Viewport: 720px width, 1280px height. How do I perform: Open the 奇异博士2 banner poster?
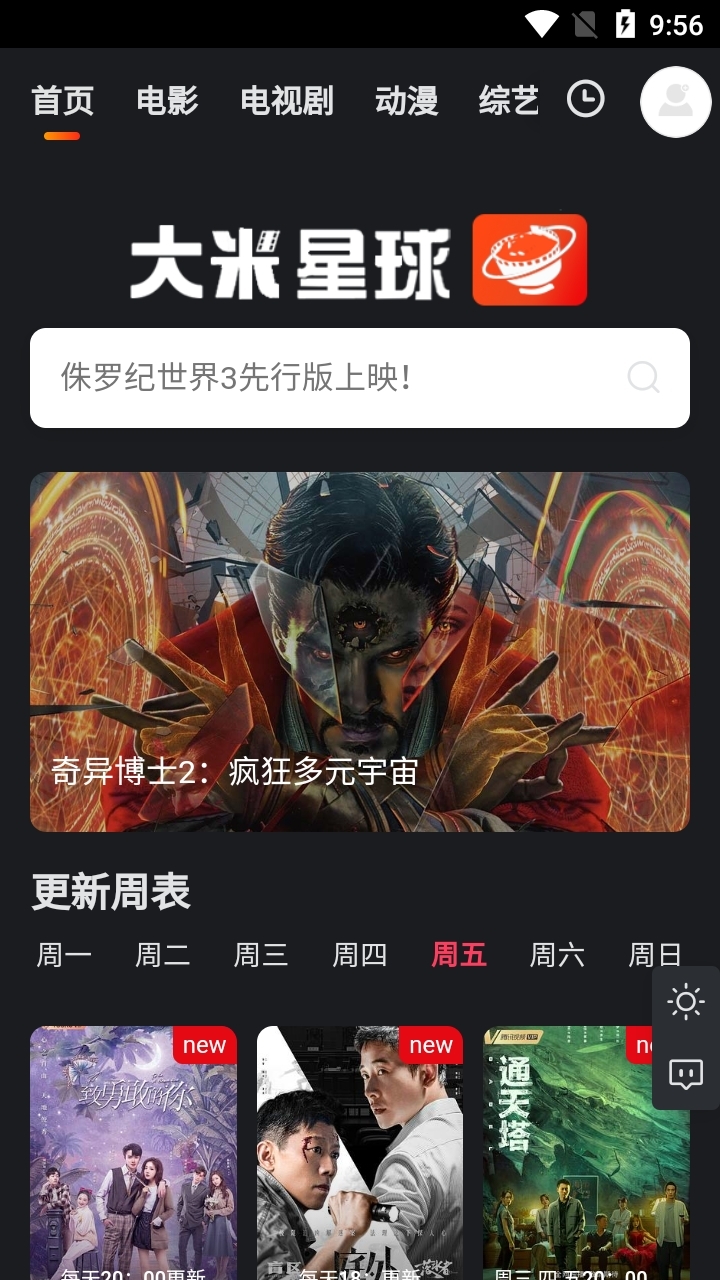tap(359, 651)
